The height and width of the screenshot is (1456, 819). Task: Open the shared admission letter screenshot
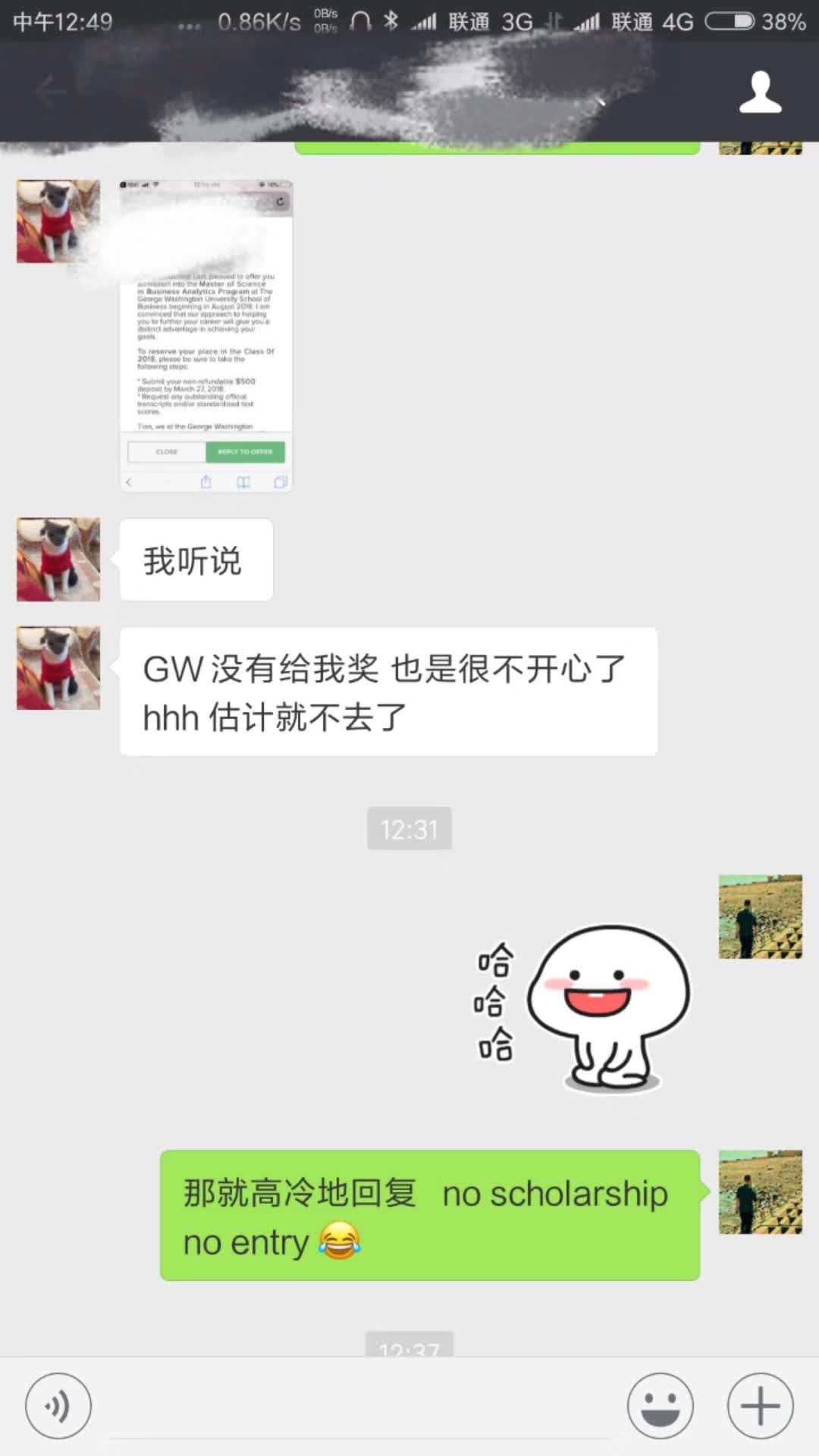point(206,336)
